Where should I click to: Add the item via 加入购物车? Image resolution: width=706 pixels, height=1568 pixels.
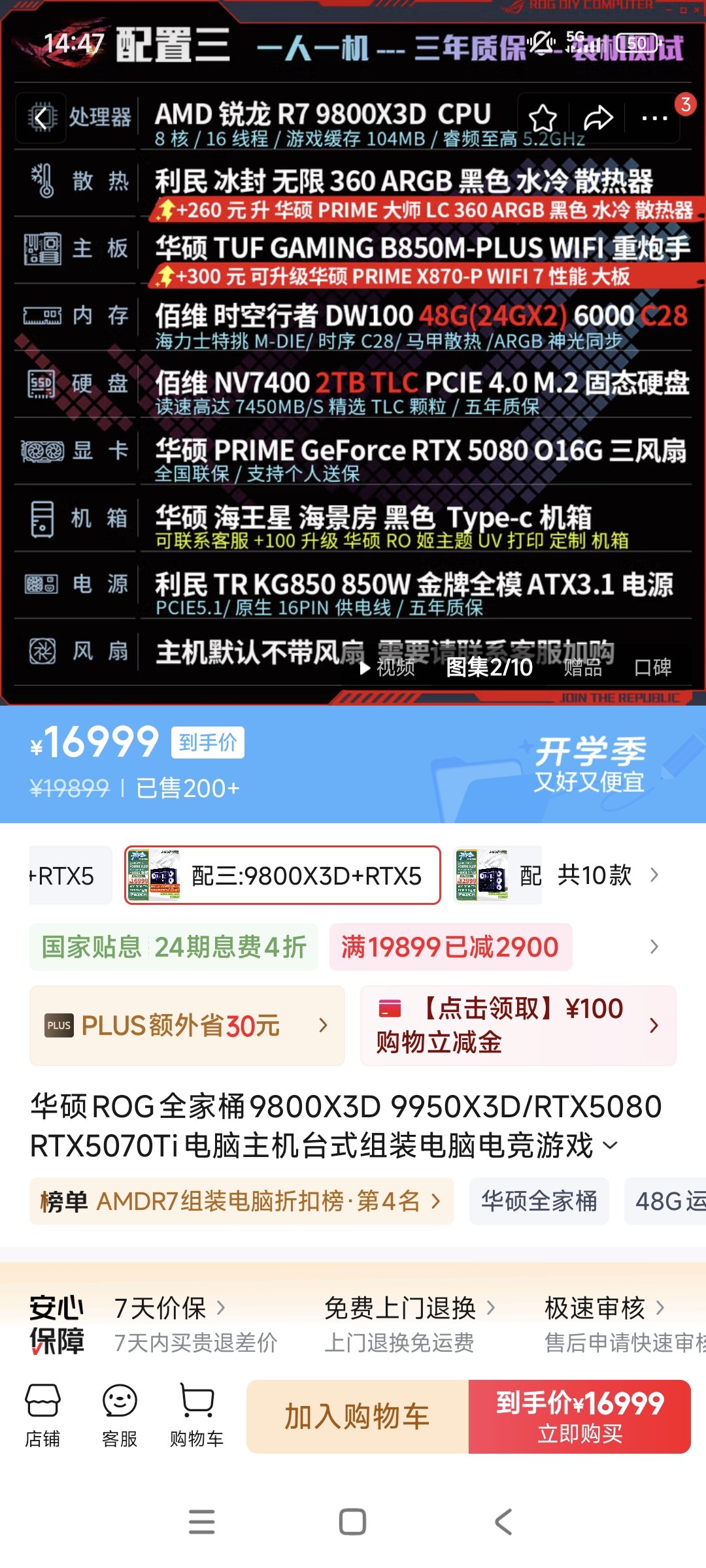(x=357, y=1416)
